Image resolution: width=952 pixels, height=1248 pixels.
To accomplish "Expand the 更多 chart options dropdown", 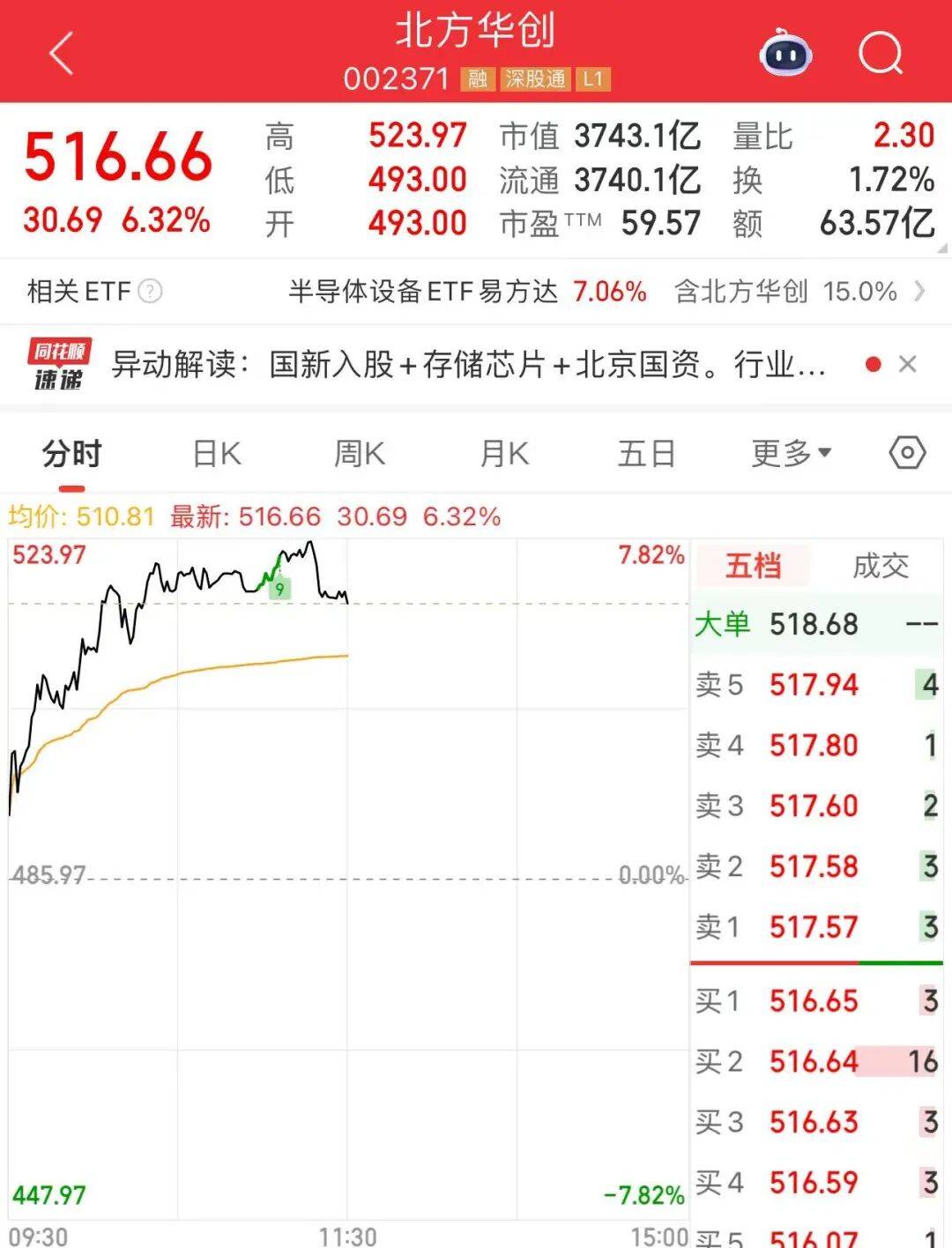I will pos(791,455).
